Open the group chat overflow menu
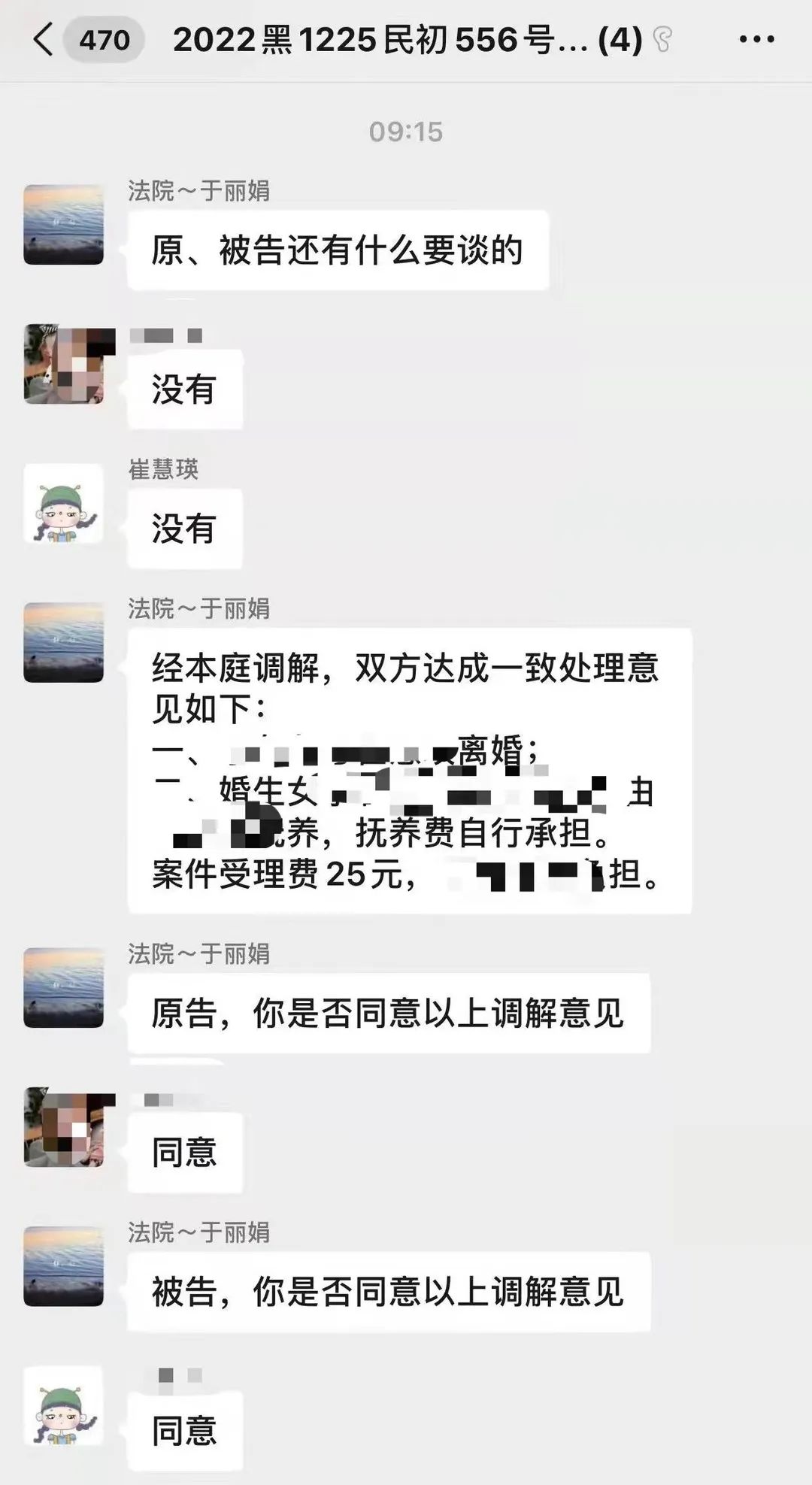 point(756,39)
